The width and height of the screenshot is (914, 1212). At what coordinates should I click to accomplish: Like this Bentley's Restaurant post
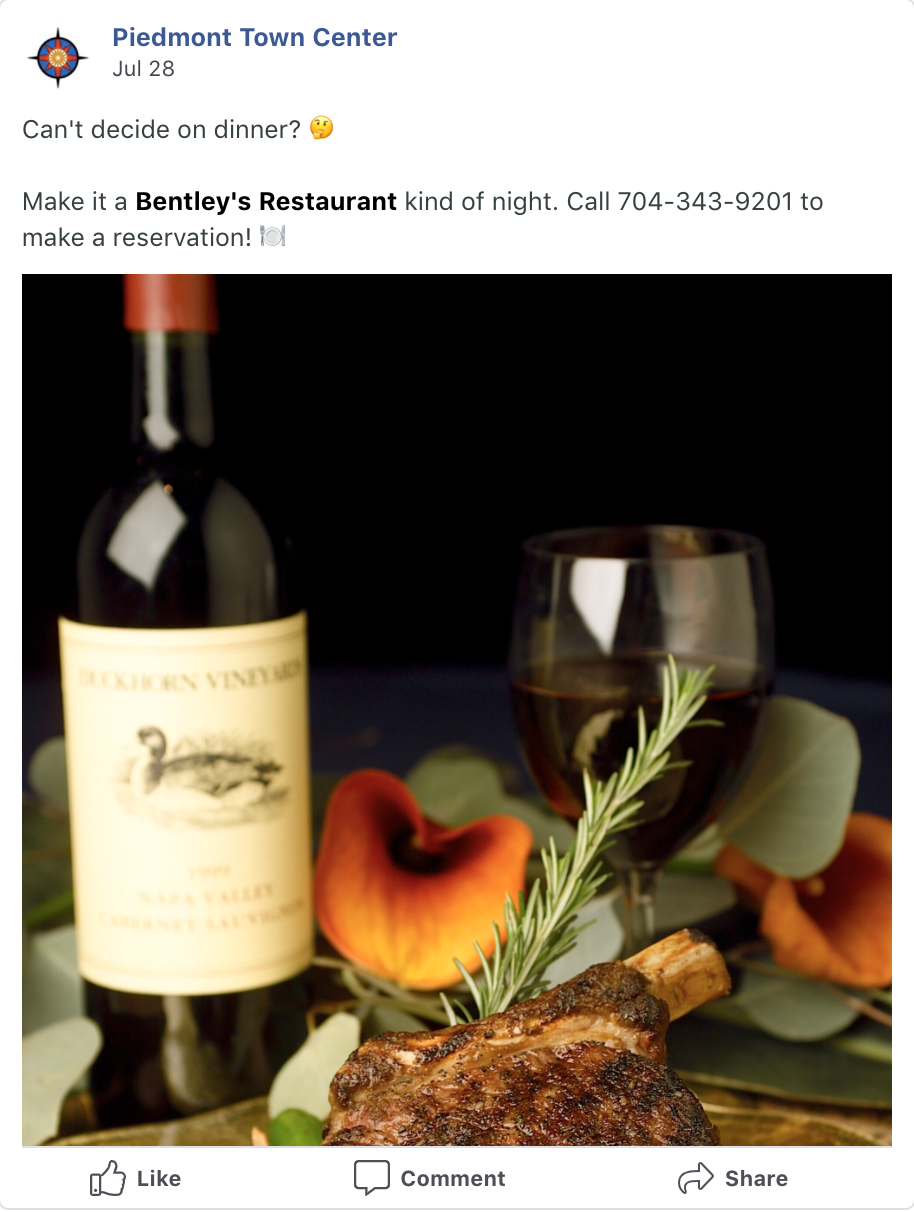tap(136, 1178)
